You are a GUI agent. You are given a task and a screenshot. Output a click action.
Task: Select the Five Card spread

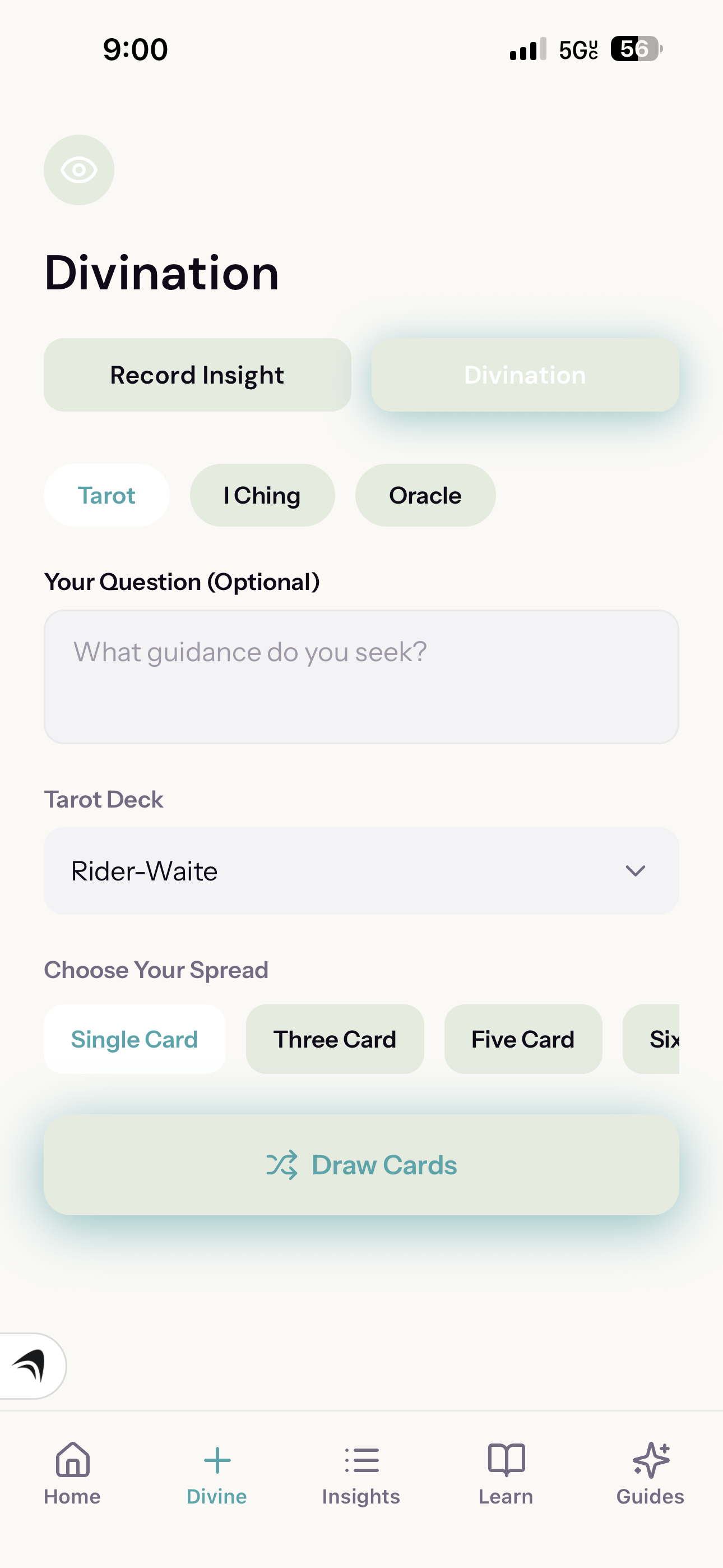pyautogui.click(x=523, y=1039)
